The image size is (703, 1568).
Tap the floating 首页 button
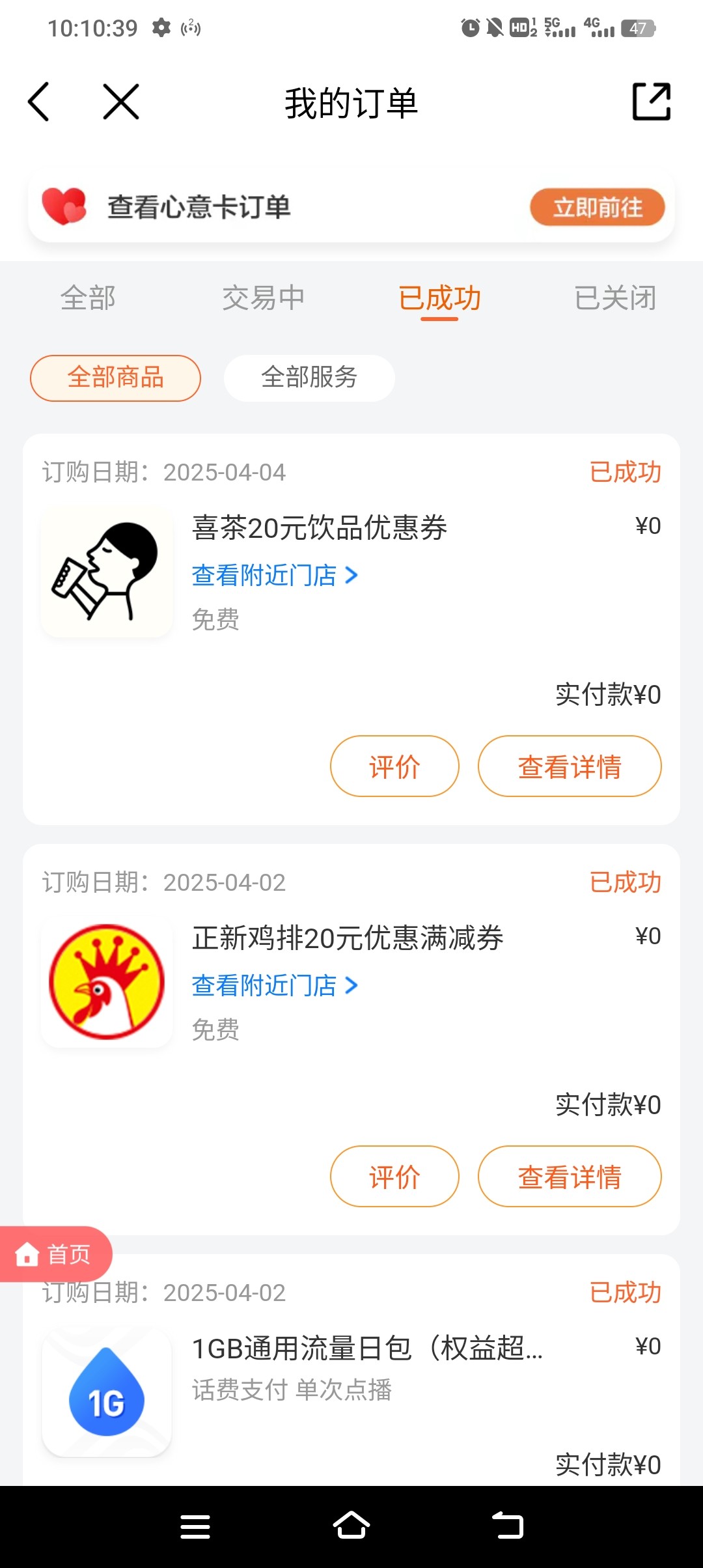(55, 1254)
